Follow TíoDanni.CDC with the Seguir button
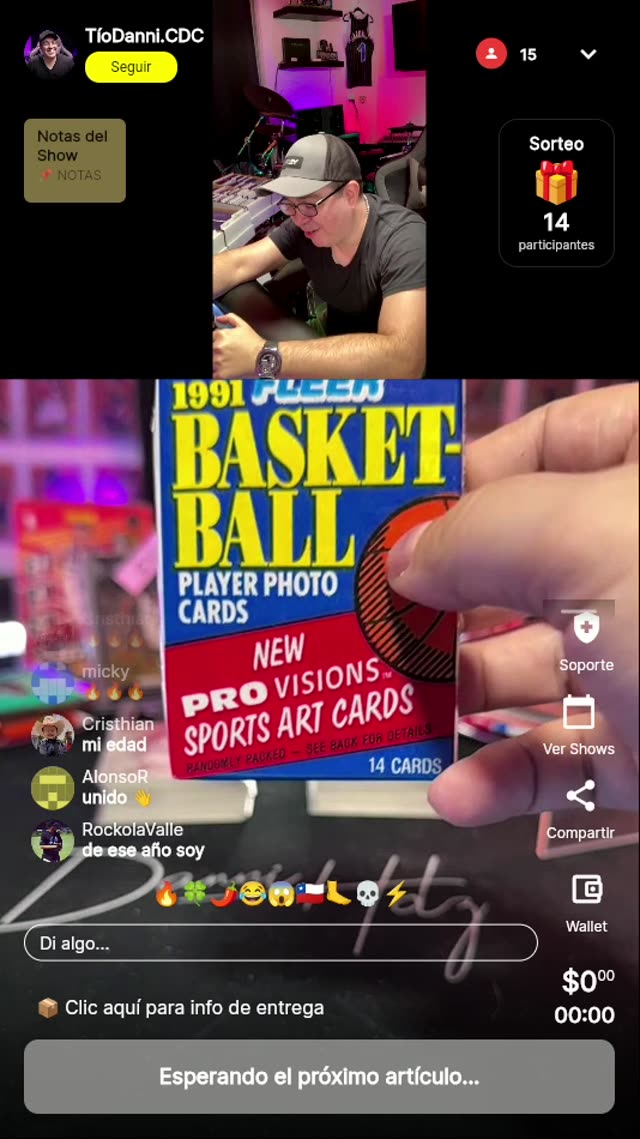Viewport: 640px width, 1139px height. (131, 67)
